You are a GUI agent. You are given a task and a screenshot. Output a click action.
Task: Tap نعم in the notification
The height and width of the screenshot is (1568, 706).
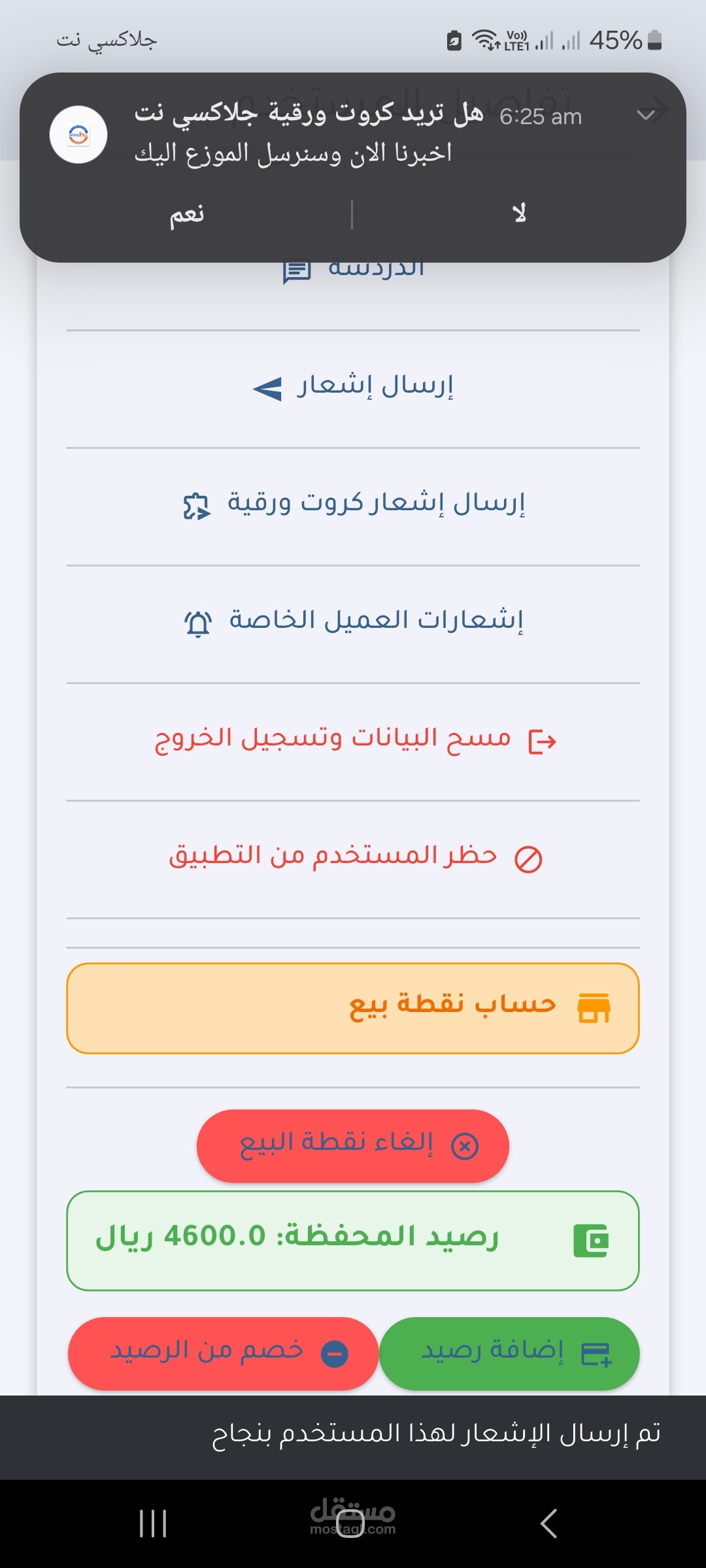187,214
